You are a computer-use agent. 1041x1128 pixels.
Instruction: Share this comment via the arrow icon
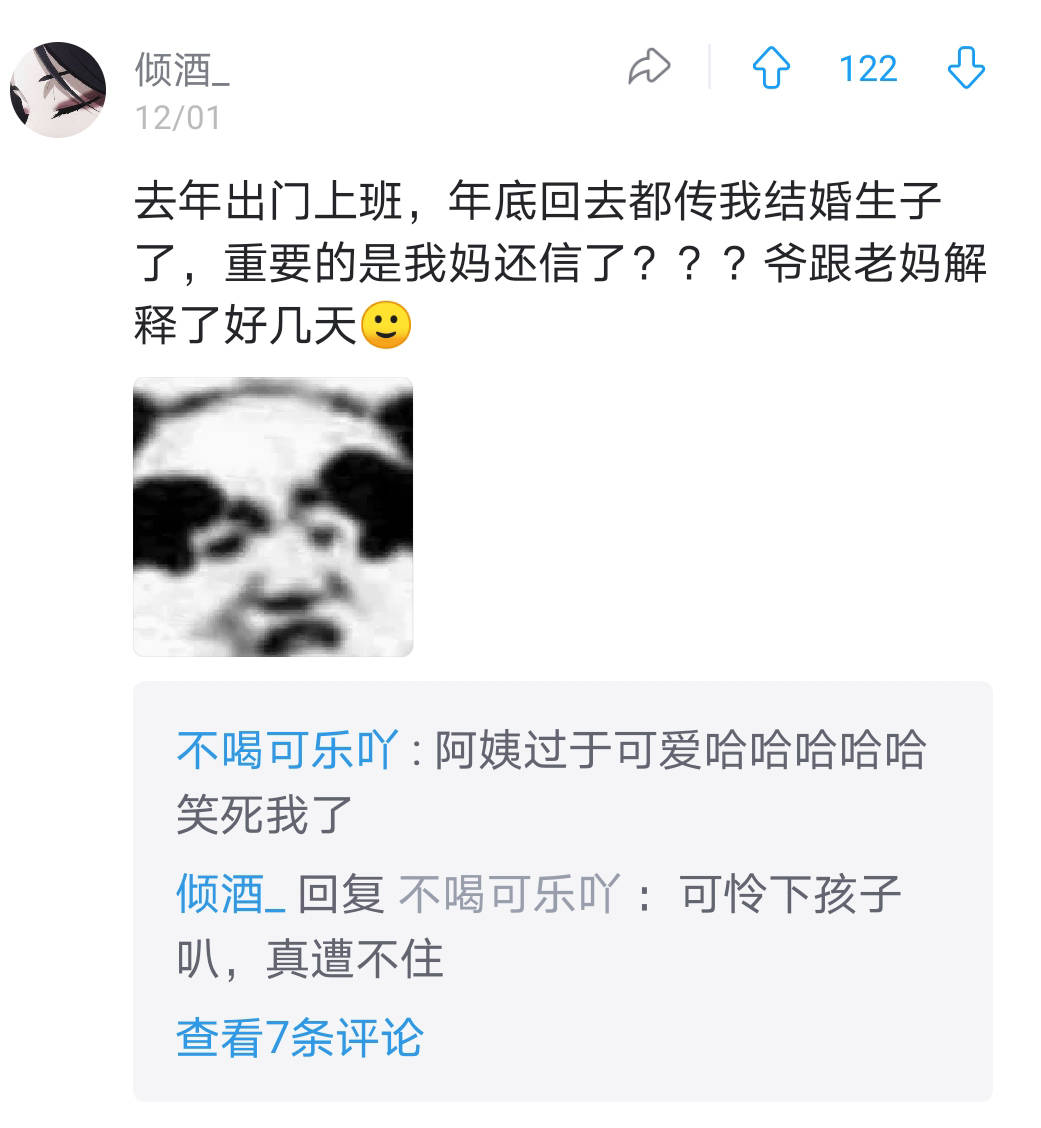649,68
